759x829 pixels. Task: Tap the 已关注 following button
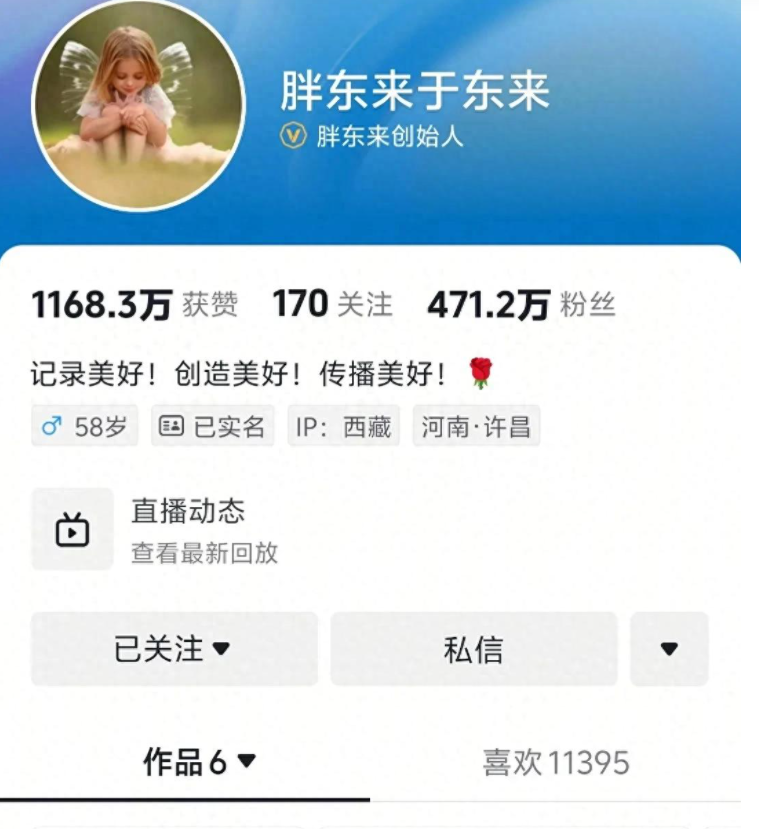coord(174,649)
